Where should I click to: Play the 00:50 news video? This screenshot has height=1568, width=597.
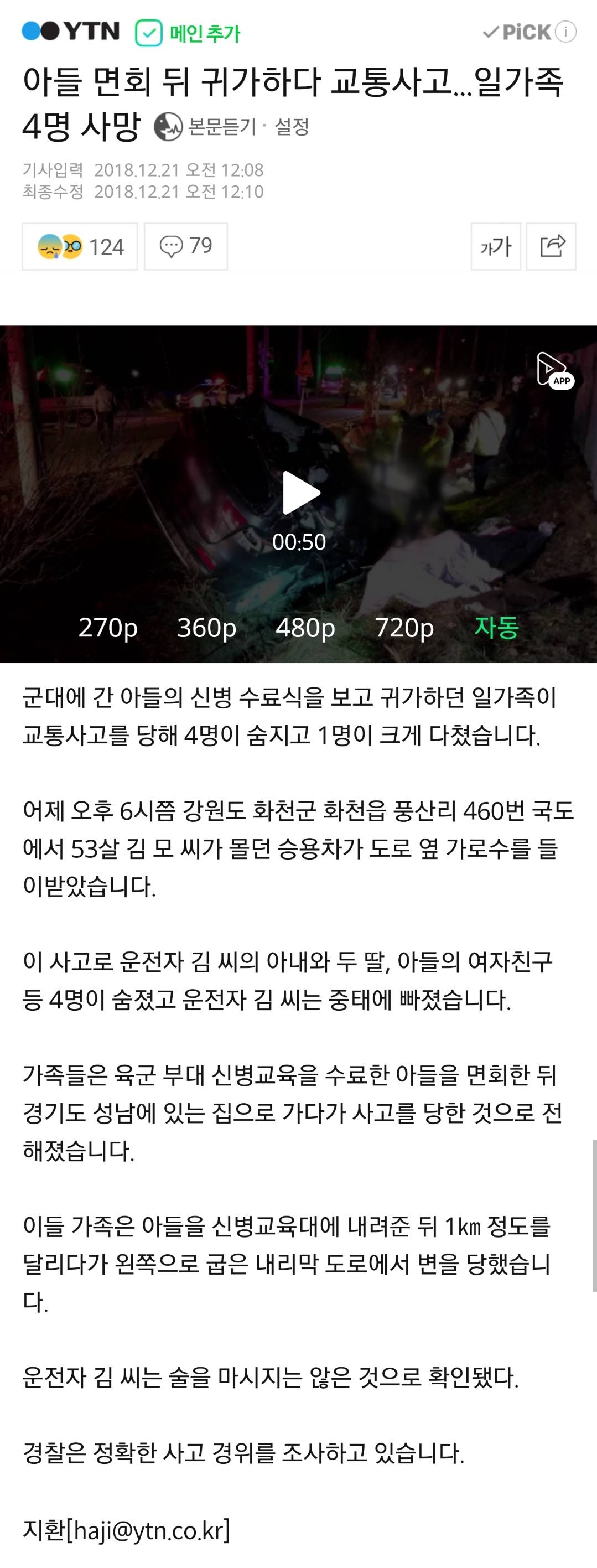[300, 493]
